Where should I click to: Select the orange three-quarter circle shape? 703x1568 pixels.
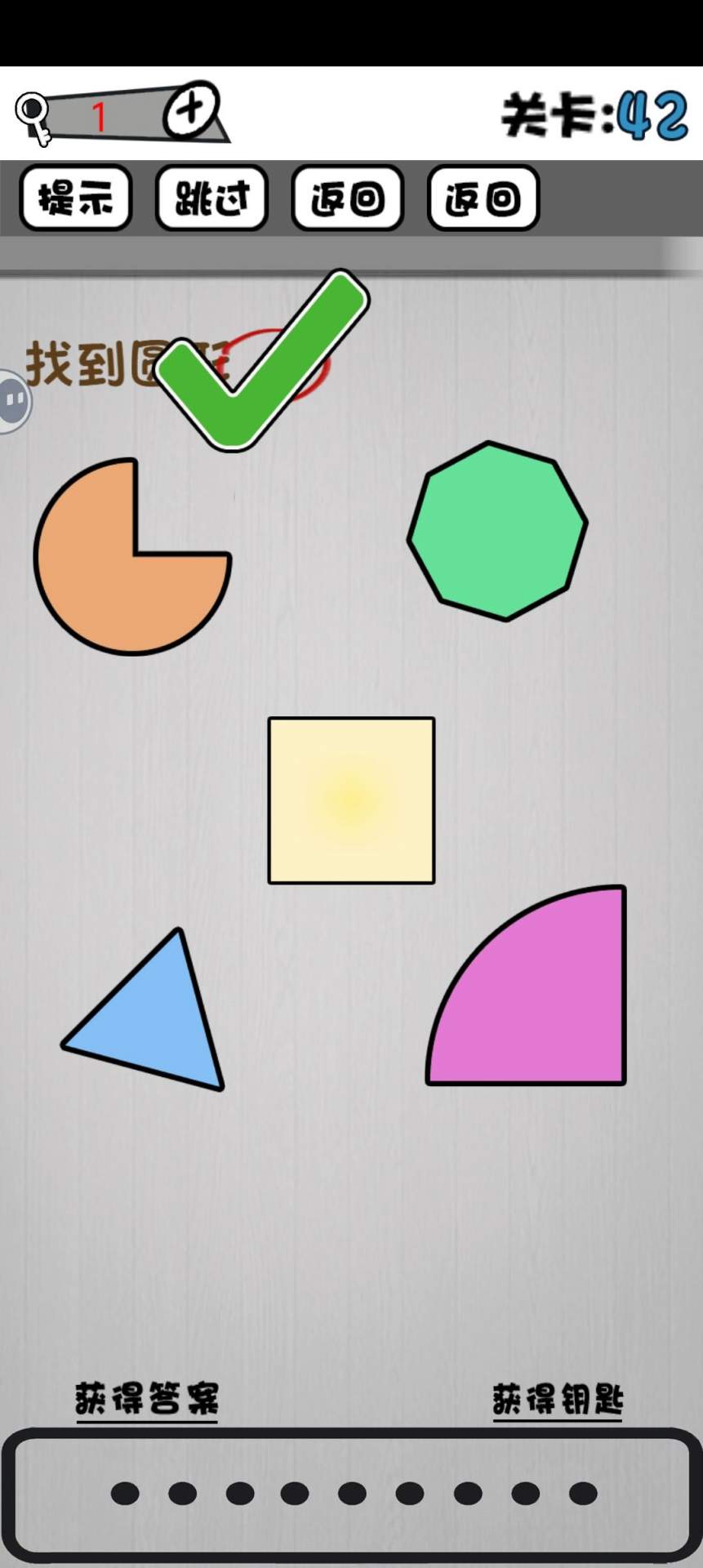132,556
